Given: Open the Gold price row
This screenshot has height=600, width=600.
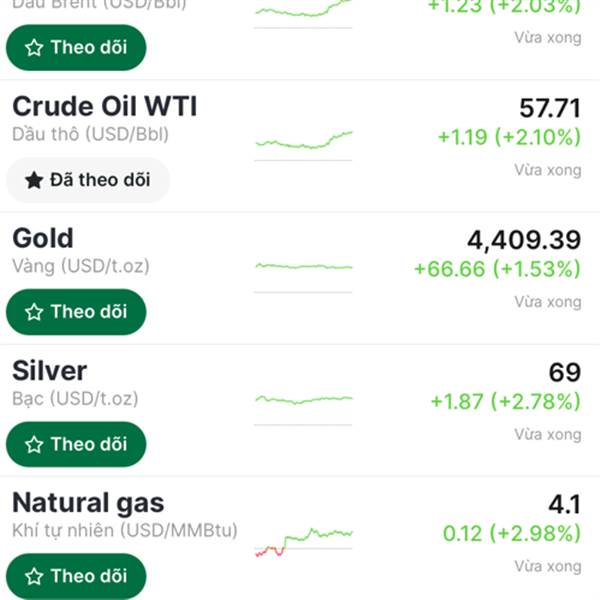Looking at the screenshot, I should pos(43,239).
